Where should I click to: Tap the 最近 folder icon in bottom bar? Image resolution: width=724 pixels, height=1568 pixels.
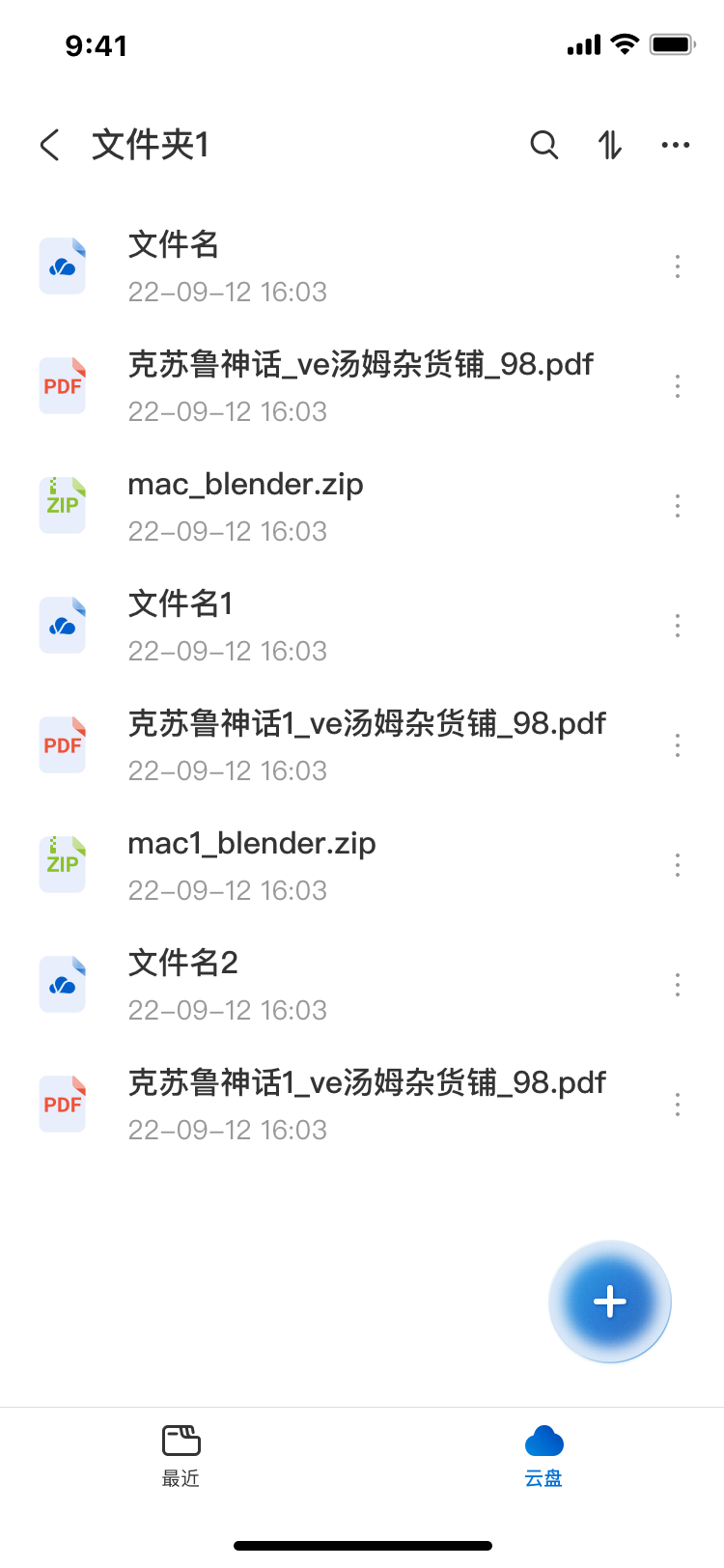point(181,1438)
